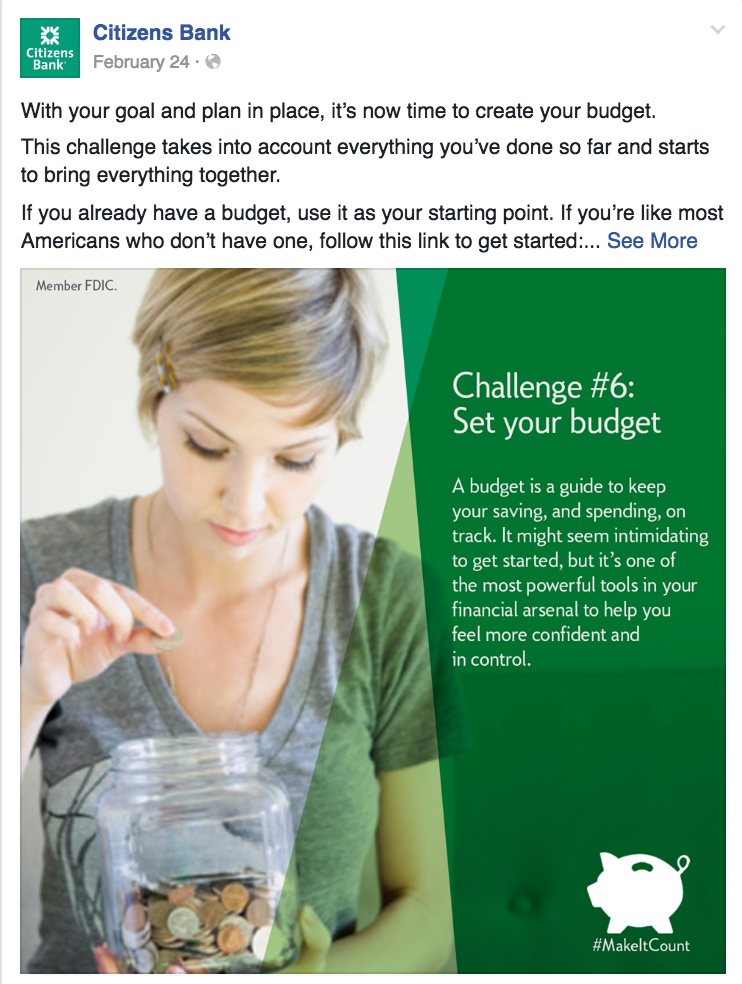Open the February 24 post timestamp

pos(141,62)
